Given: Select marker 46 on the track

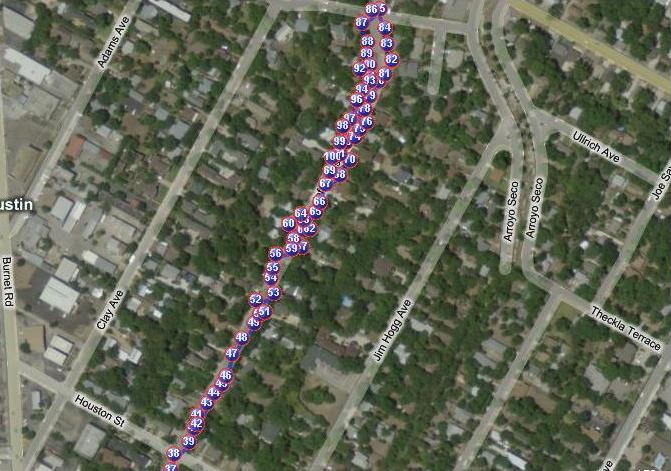Looking at the screenshot, I should tap(225, 376).
